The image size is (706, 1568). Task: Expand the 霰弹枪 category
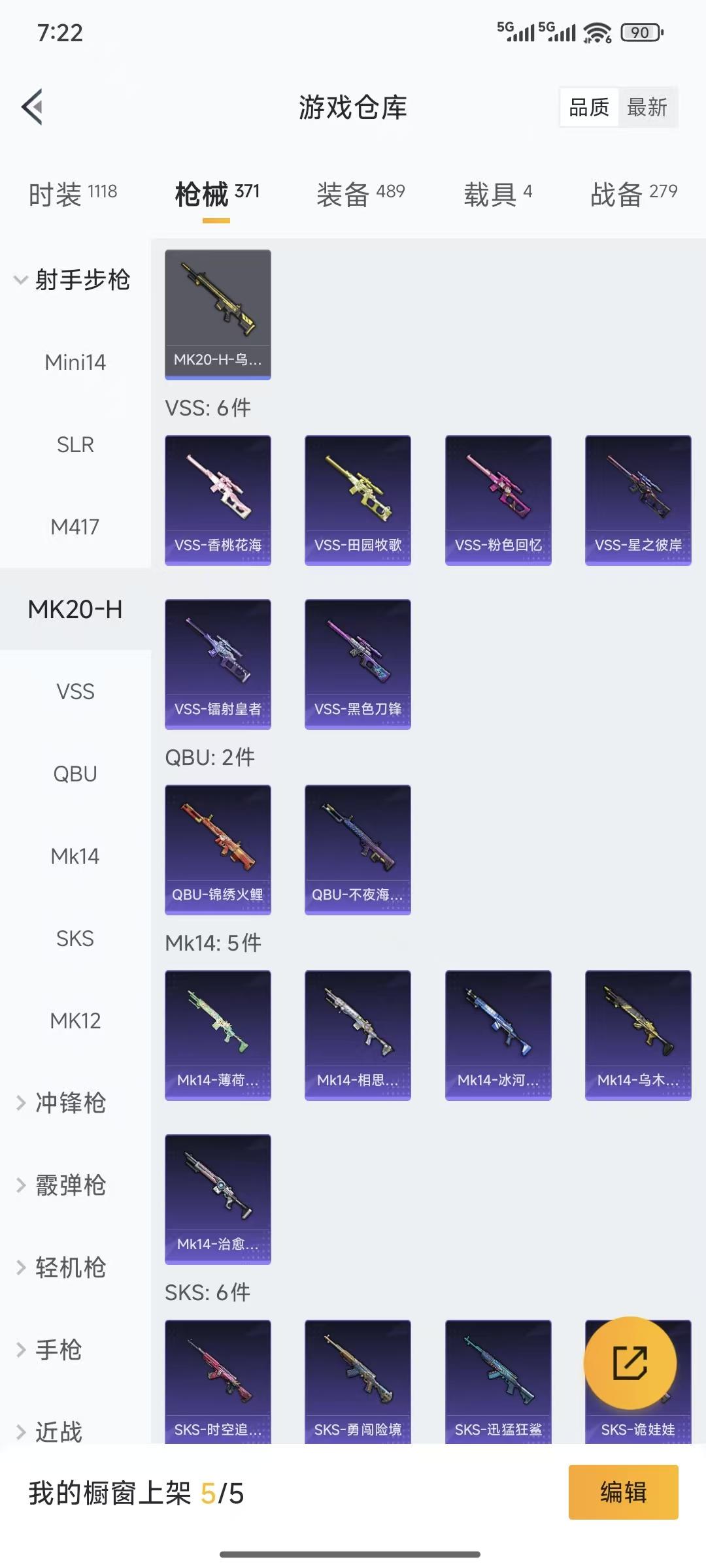[70, 1185]
